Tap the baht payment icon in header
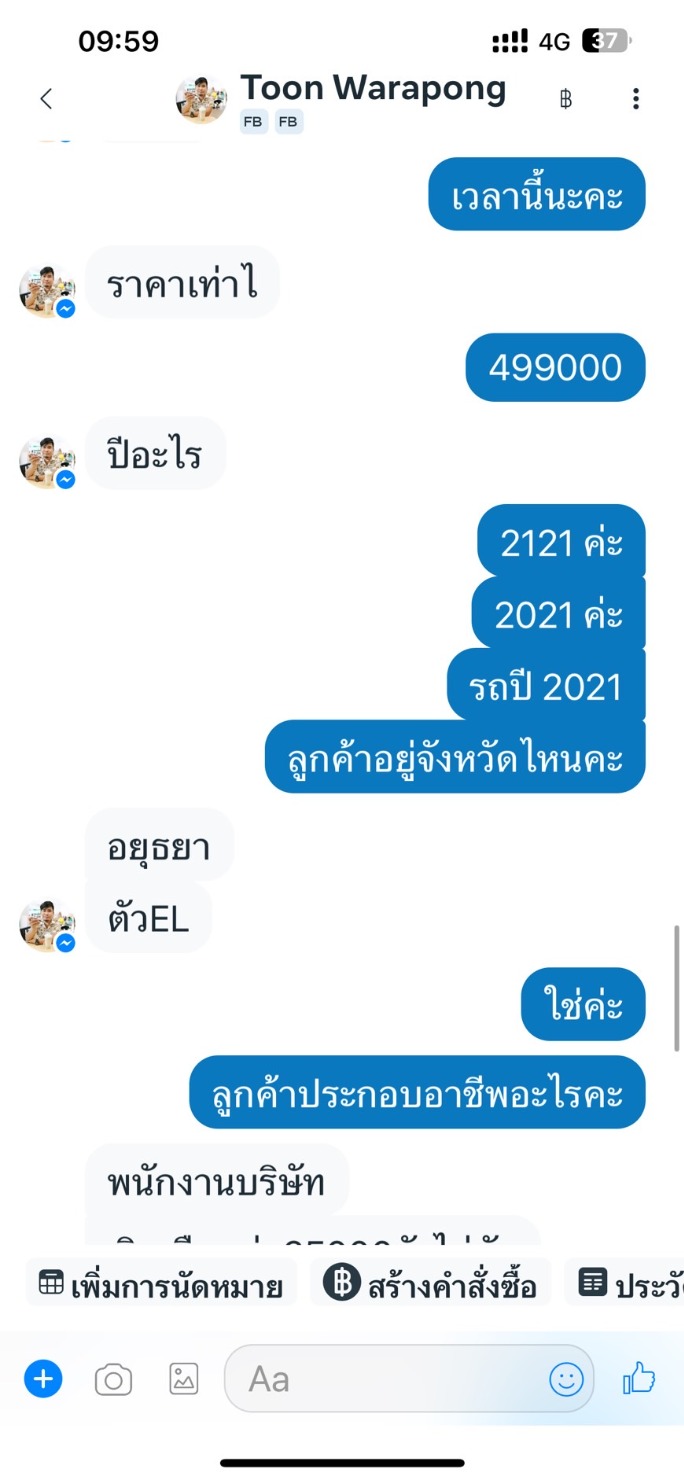 pyautogui.click(x=566, y=99)
